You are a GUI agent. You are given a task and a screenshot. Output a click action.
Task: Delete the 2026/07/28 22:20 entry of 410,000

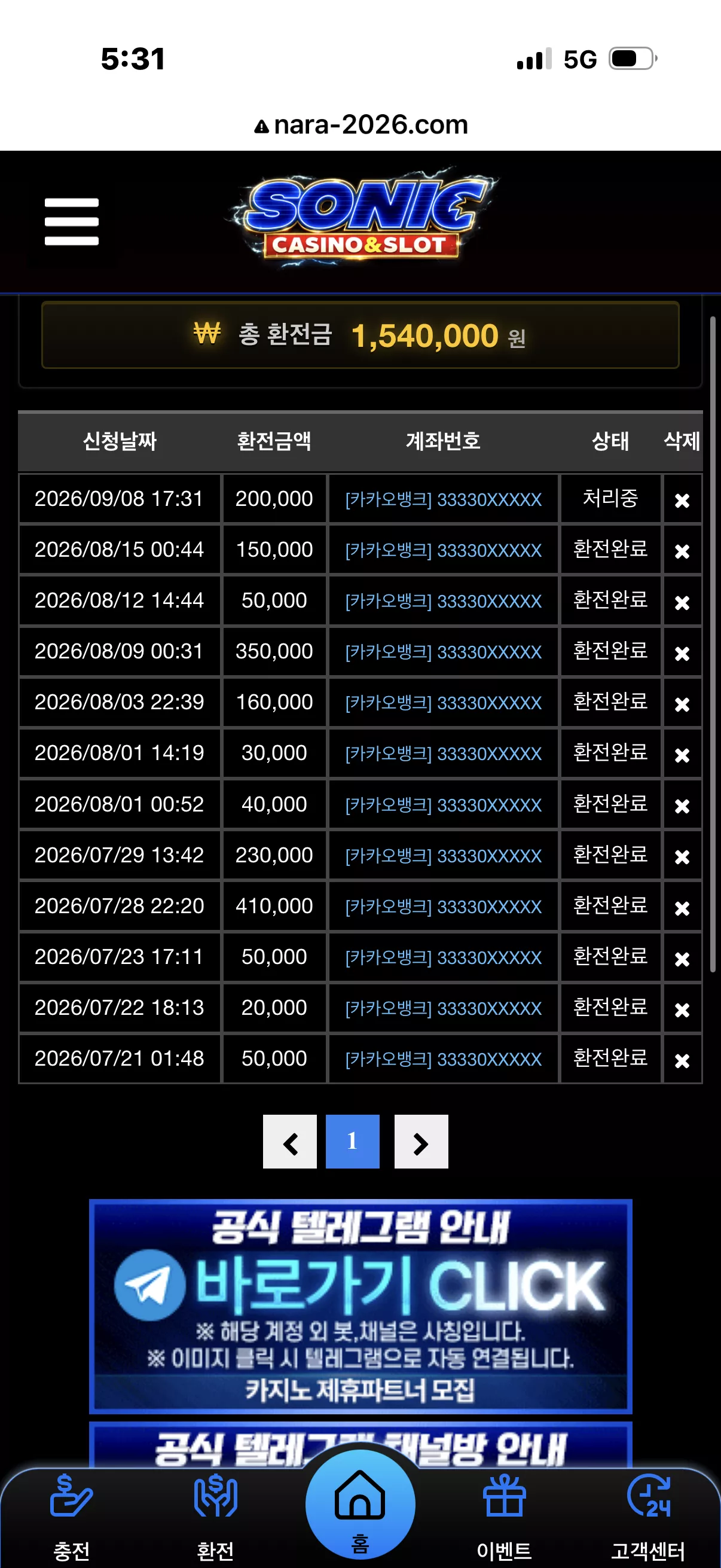pos(682,908)
